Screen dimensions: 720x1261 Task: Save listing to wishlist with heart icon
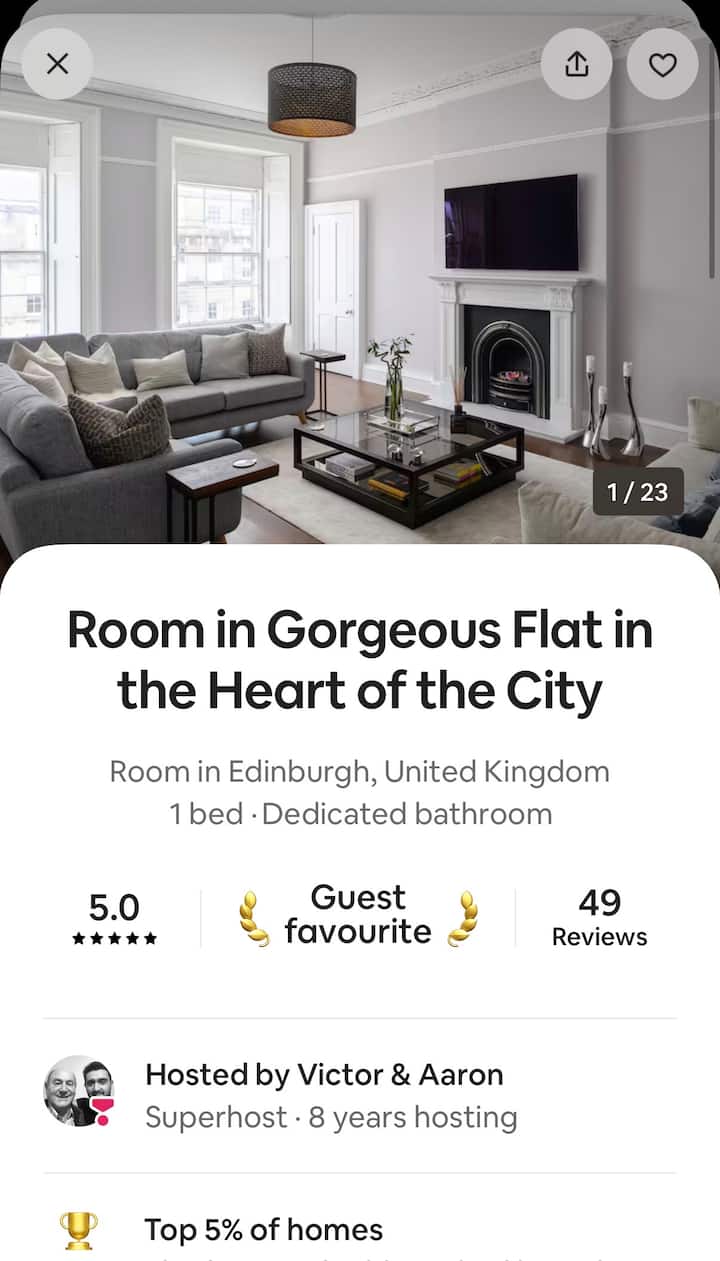coord(662,64)
